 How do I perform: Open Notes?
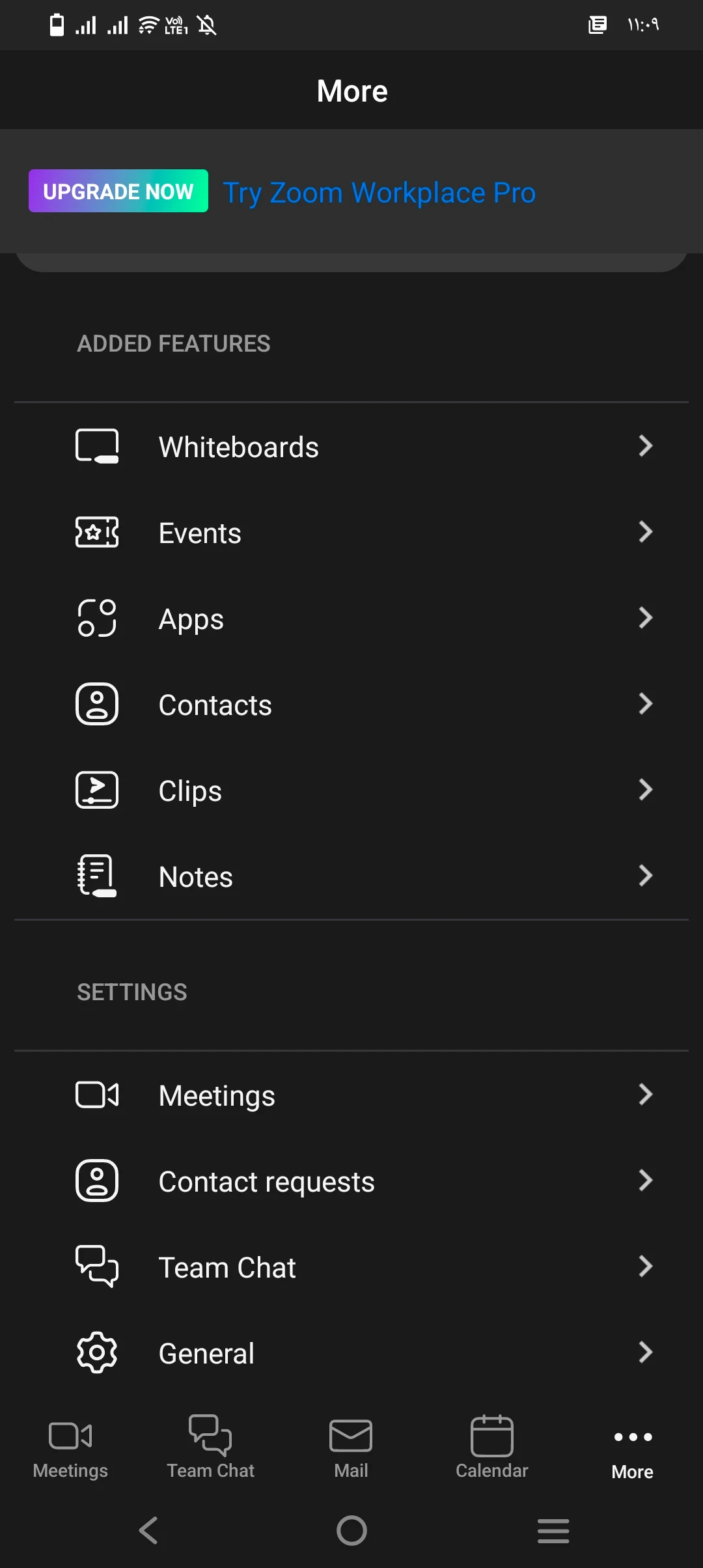click(351, 876)
